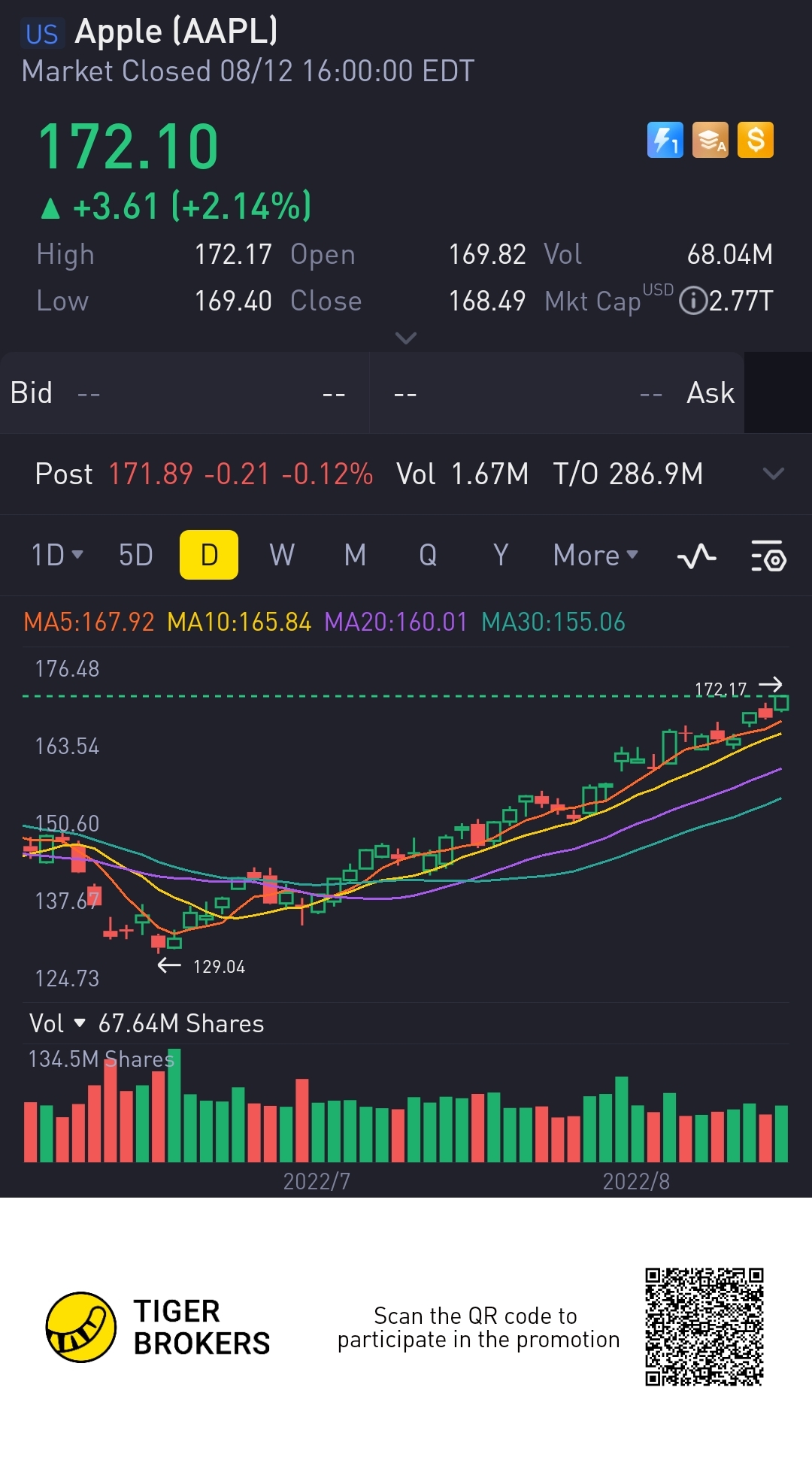Open the More chart periods dropdown
This screenshot has width=812, height=1457.
click(595, 556)
